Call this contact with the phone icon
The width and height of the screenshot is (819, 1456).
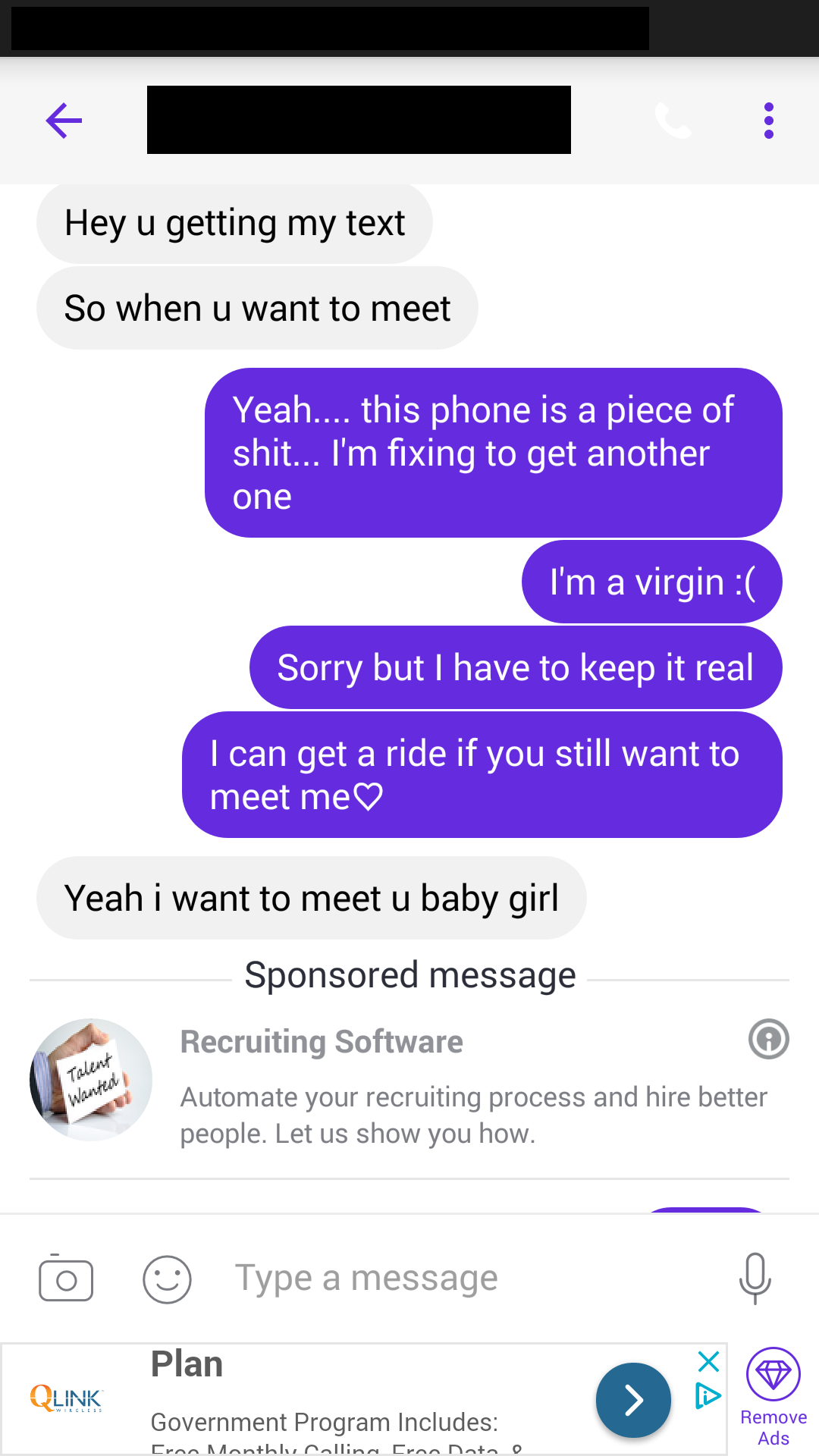pyautogui.click(x=673, y=121)
